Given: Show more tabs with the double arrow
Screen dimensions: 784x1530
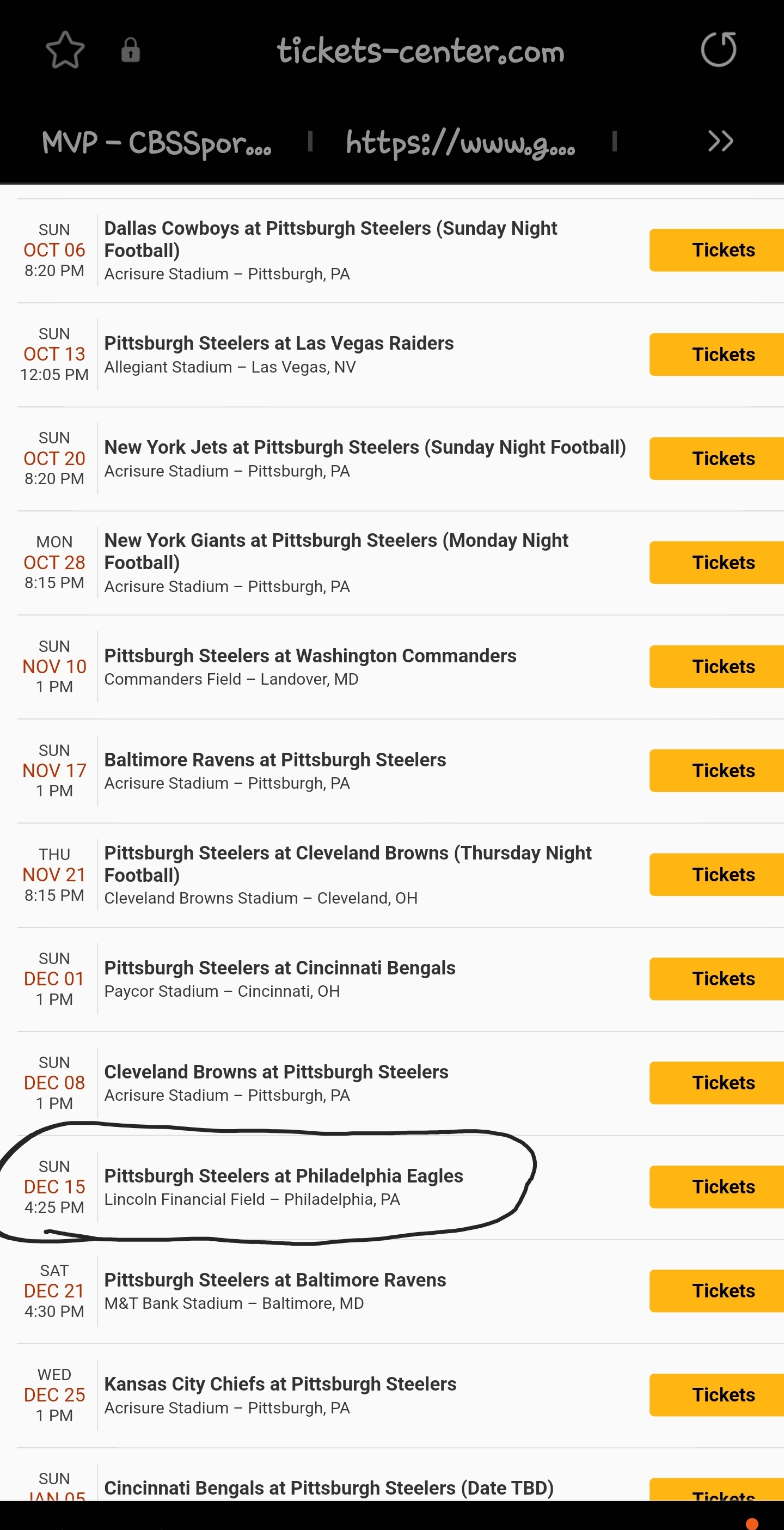Looking at the screenshot, I should point(720,142).
